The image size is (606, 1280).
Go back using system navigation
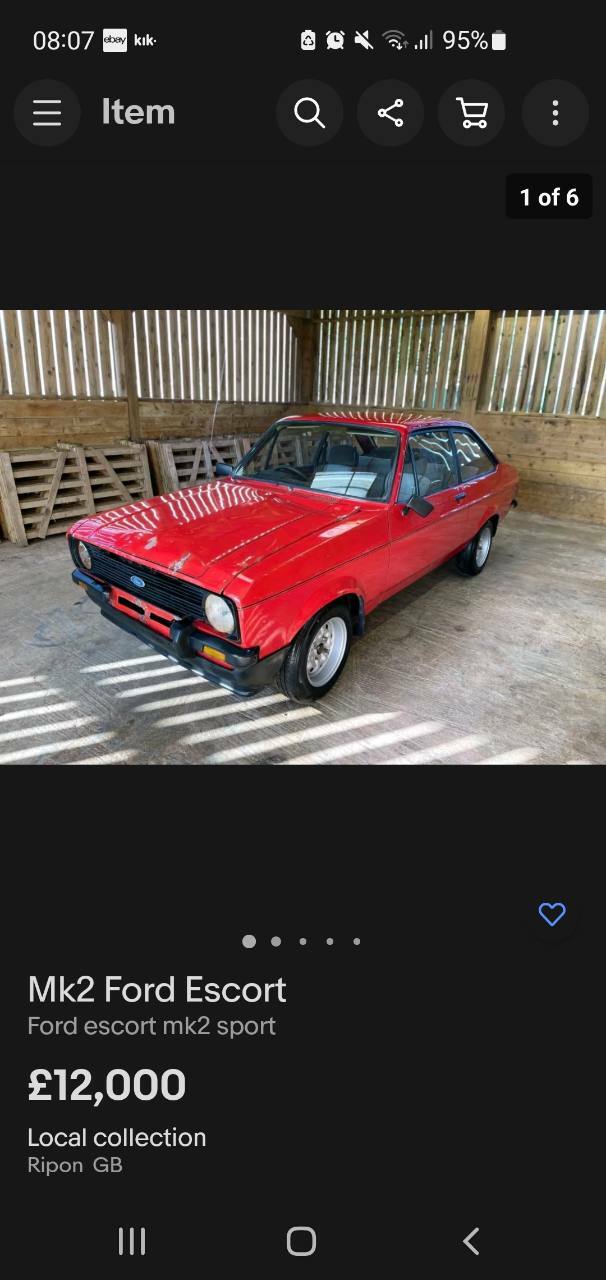click(471, 1241)
